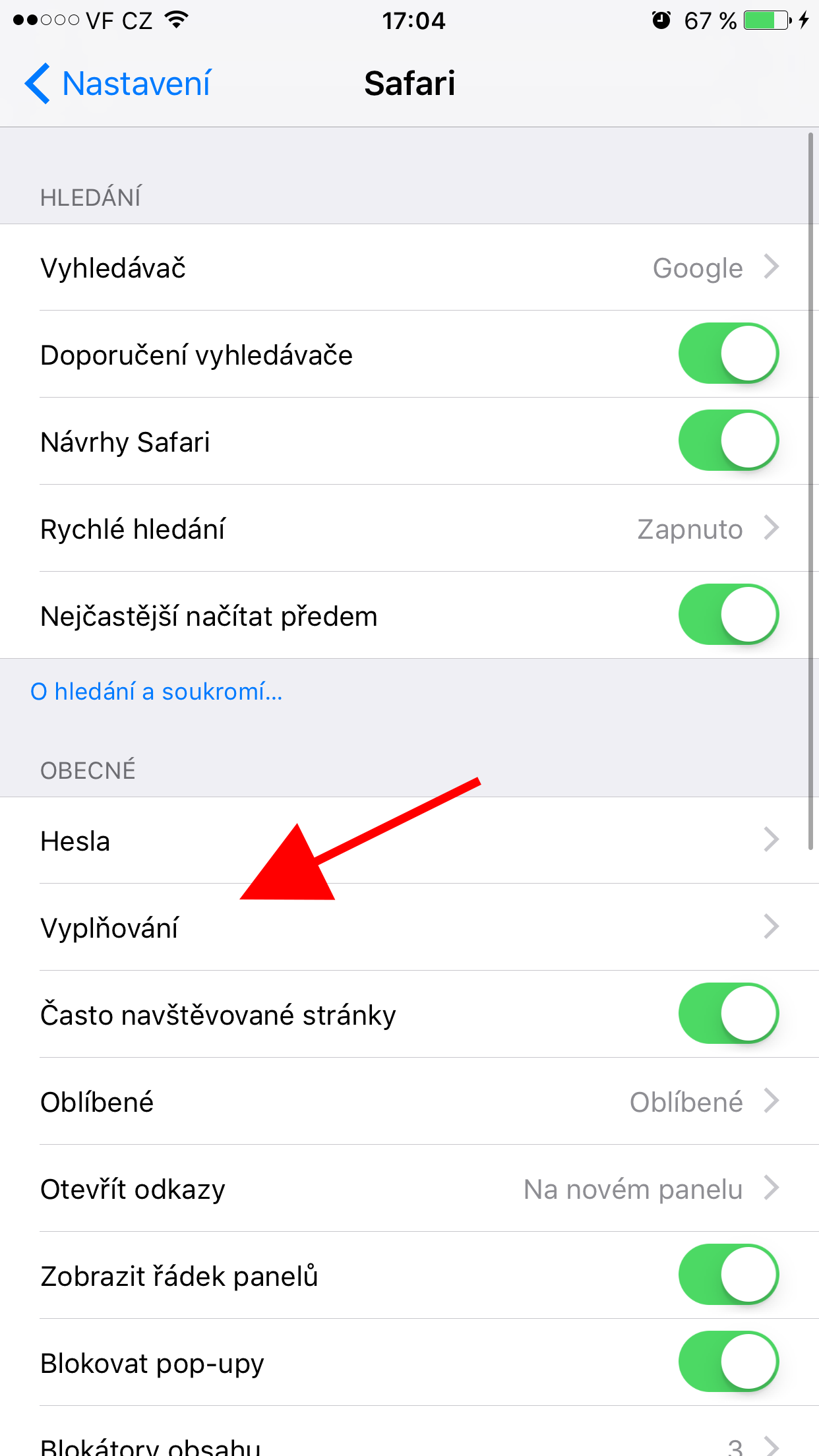Open Hesla passwords row
Screen dimensions: 819x1456
pyautogui.click(x=409, y=841)
